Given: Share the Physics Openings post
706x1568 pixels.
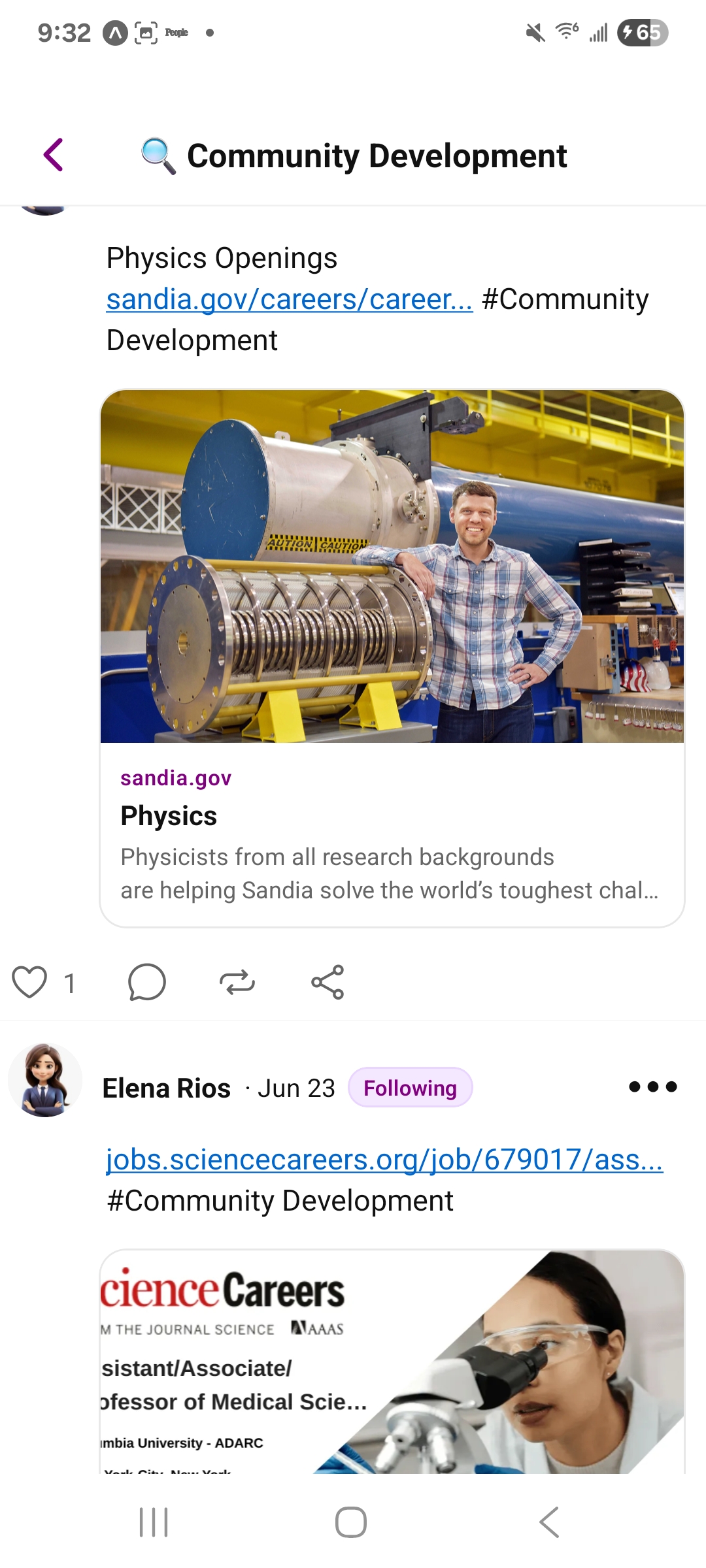Looking at the screenshot, I should pos(328,982).
